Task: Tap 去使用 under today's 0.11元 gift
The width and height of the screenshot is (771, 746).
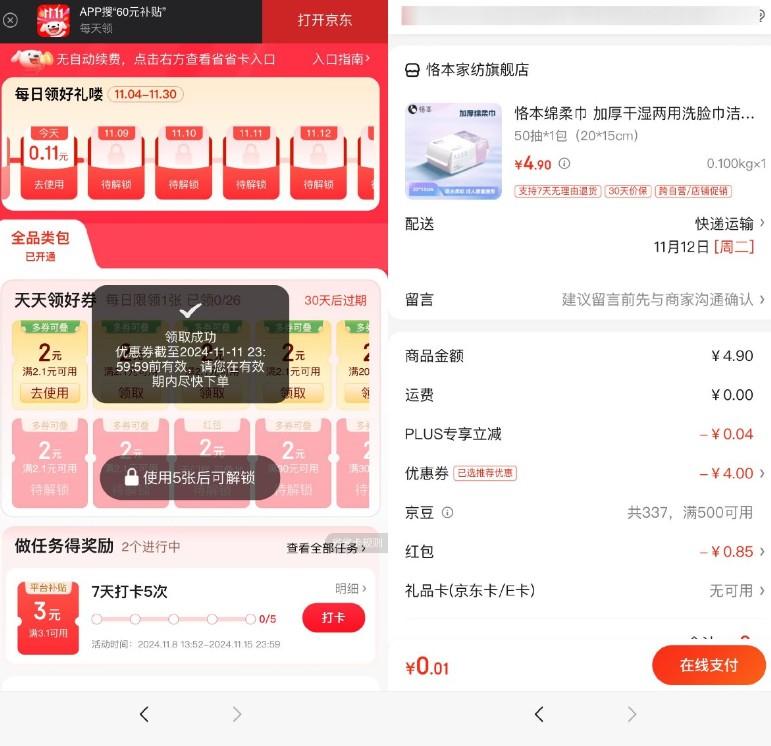Action: [x=48, y=184]
